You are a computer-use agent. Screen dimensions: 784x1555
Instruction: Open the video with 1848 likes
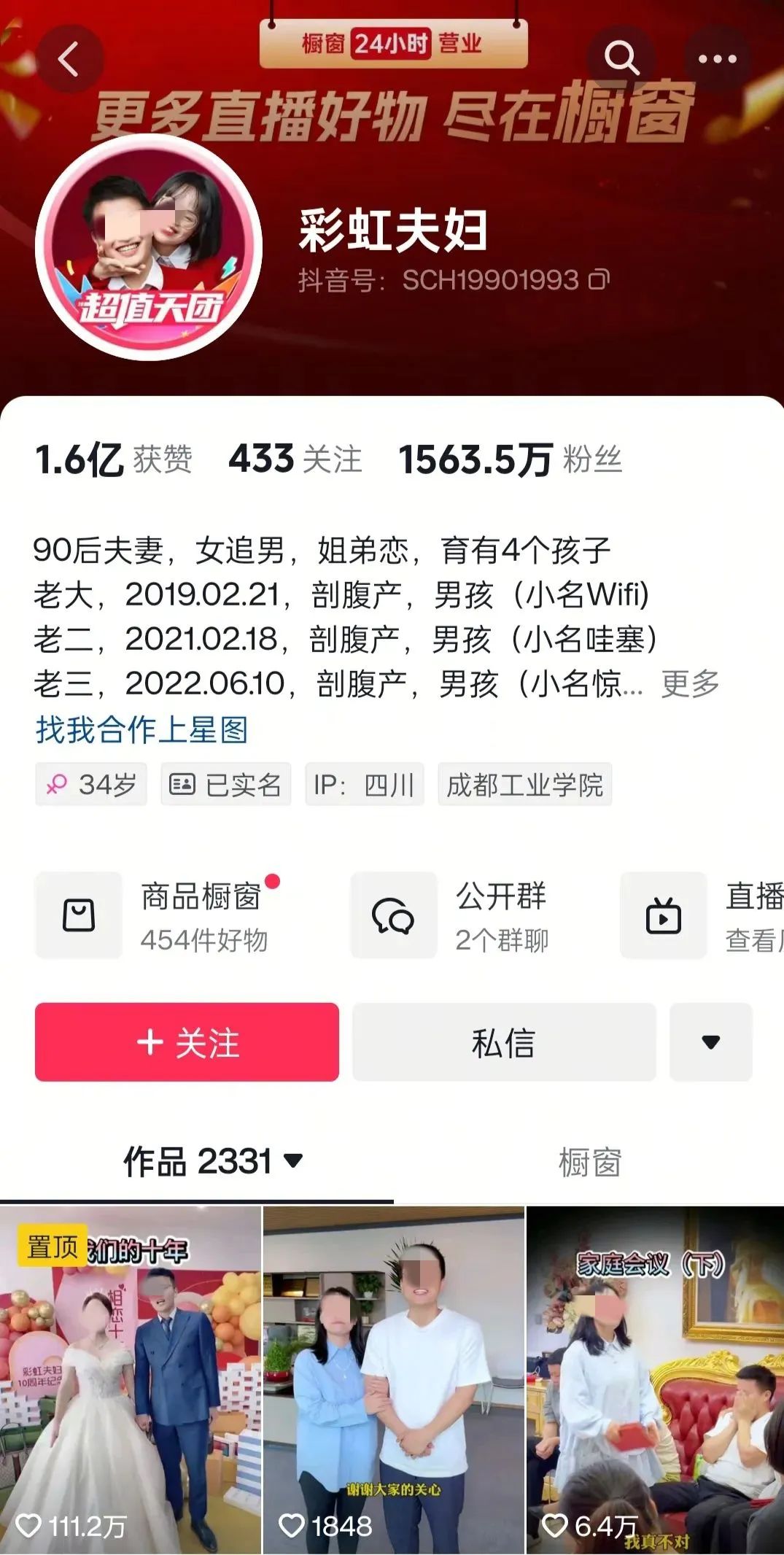[x=393, y=1378]
